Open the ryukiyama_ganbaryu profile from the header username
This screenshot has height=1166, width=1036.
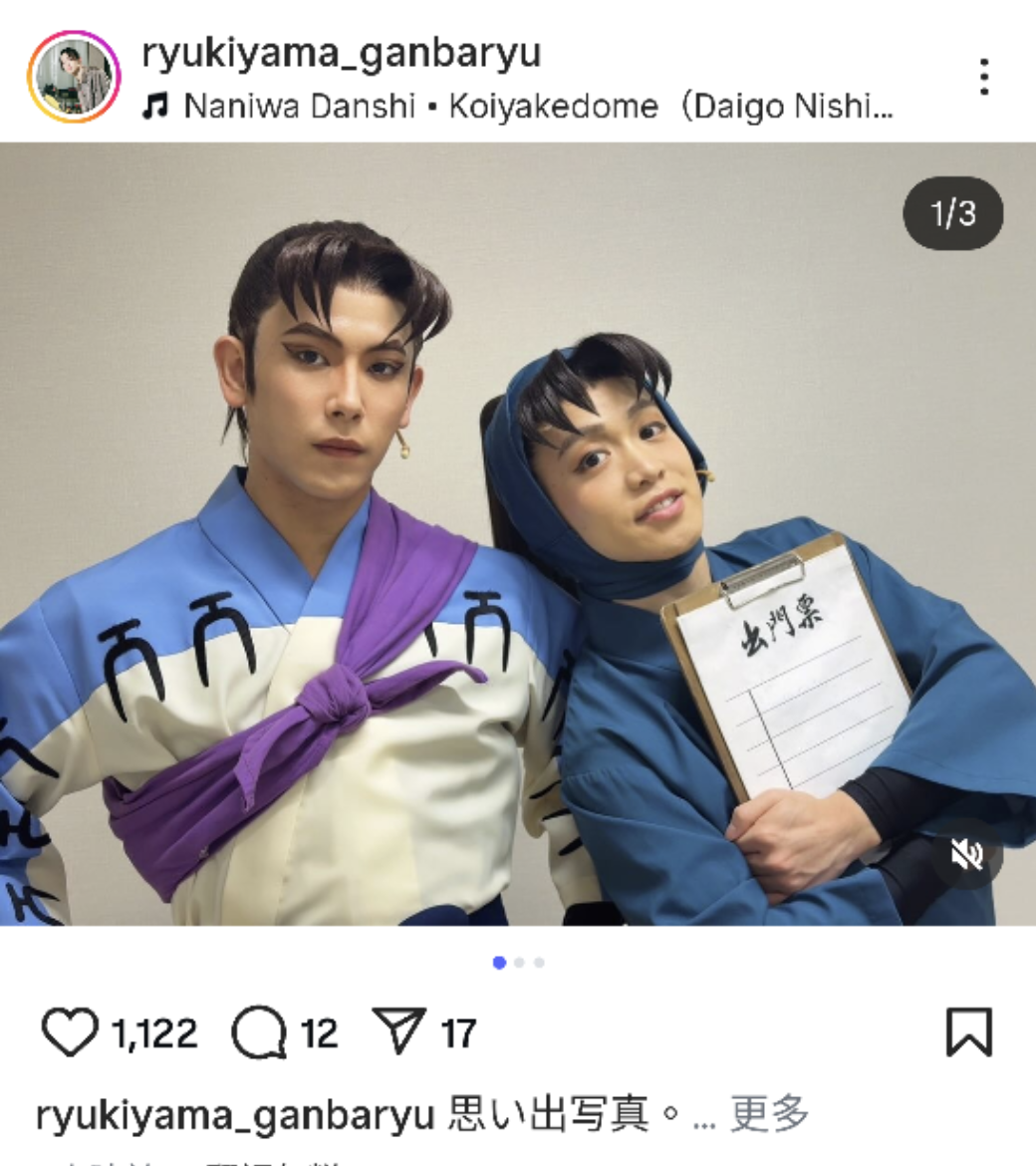tap(341, 53)
